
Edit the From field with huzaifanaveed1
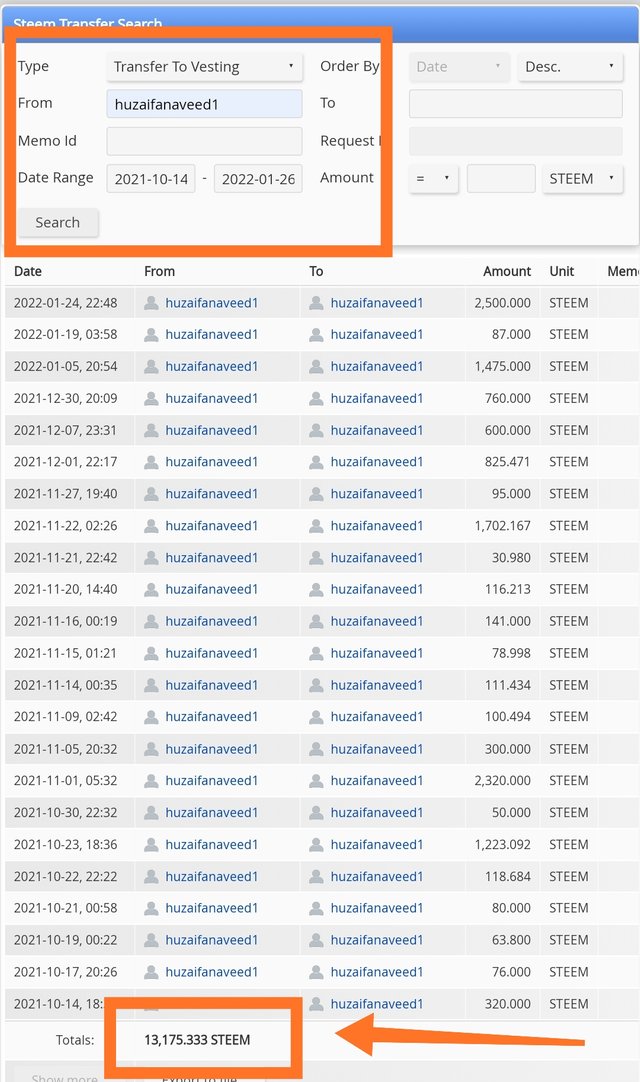204,104
